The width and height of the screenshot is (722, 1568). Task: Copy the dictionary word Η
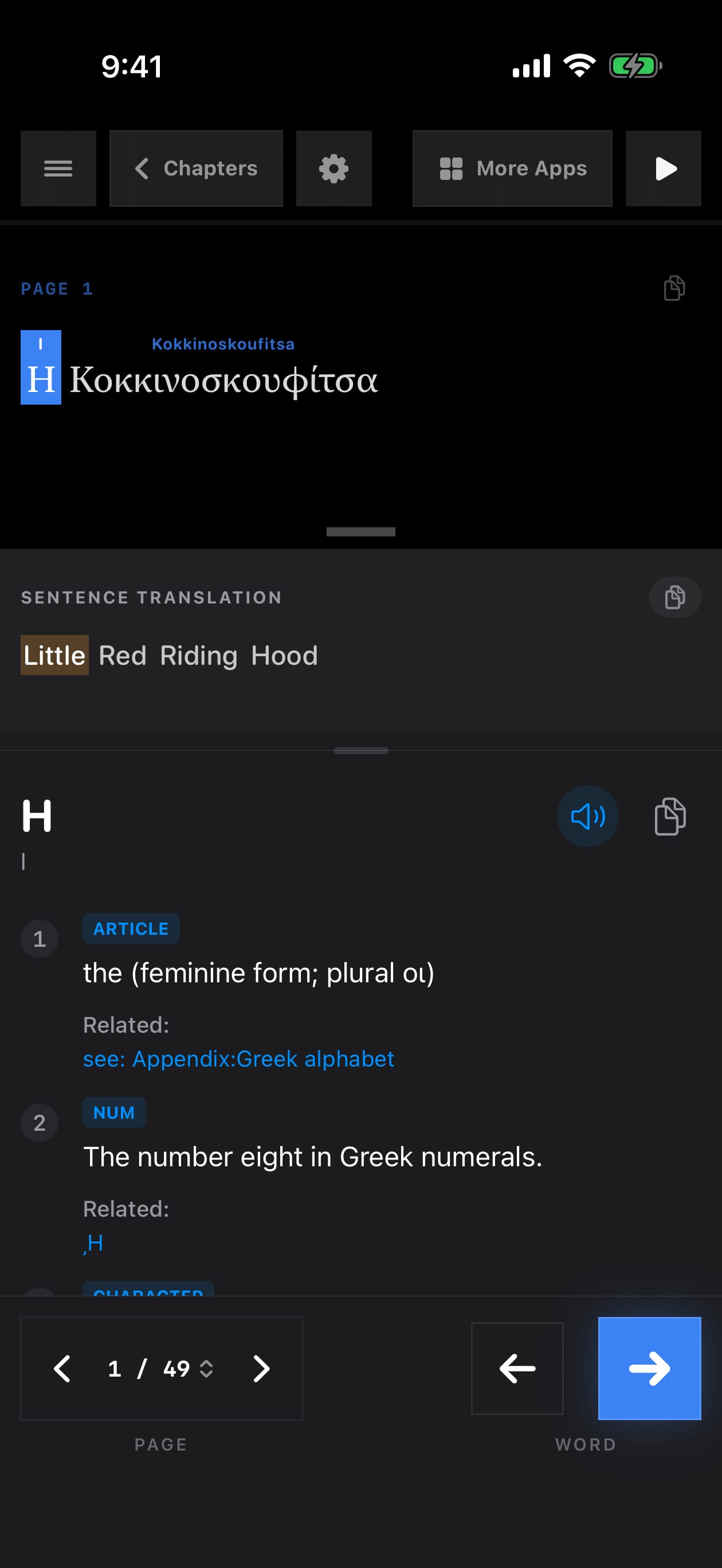[x=670, y=816]
